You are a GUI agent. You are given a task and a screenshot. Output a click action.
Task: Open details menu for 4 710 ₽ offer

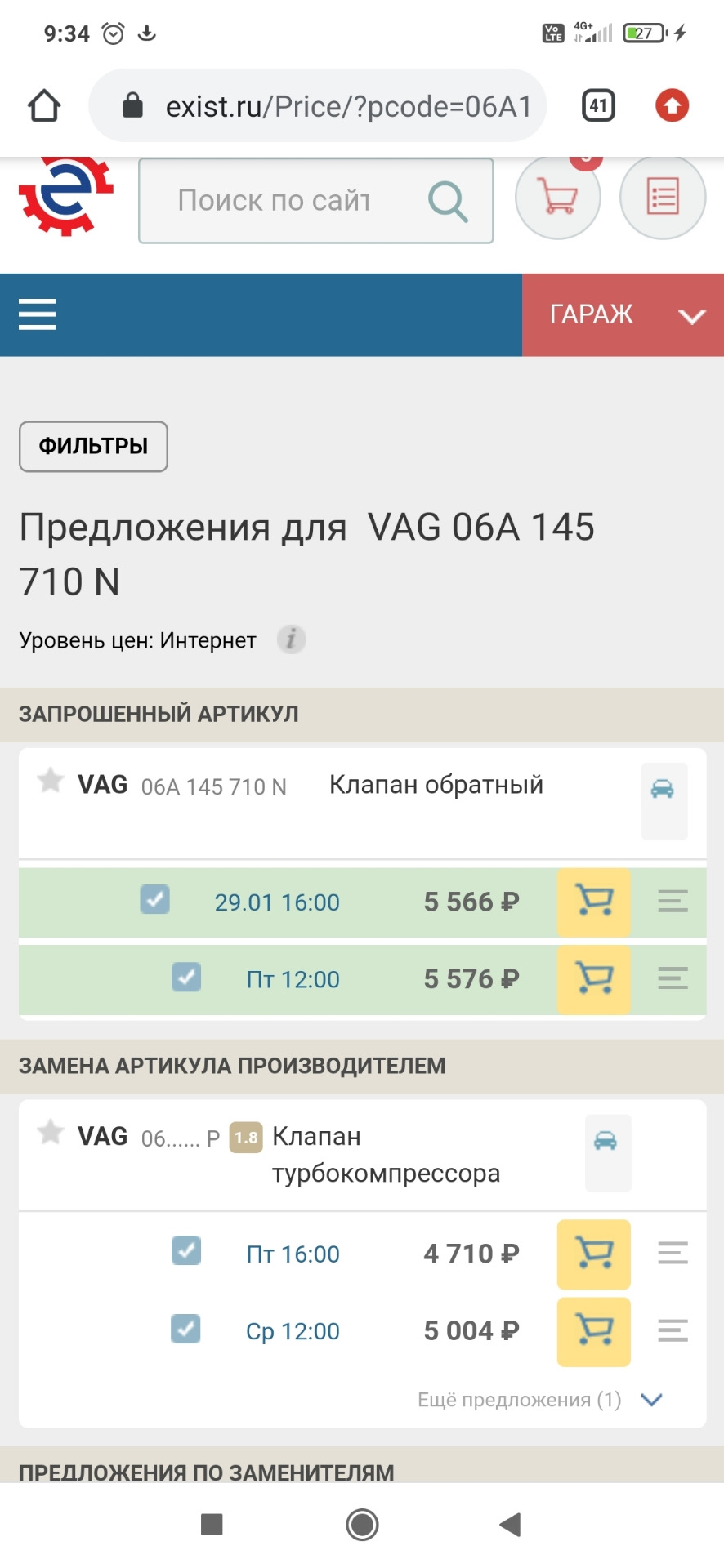[673, 1254]
